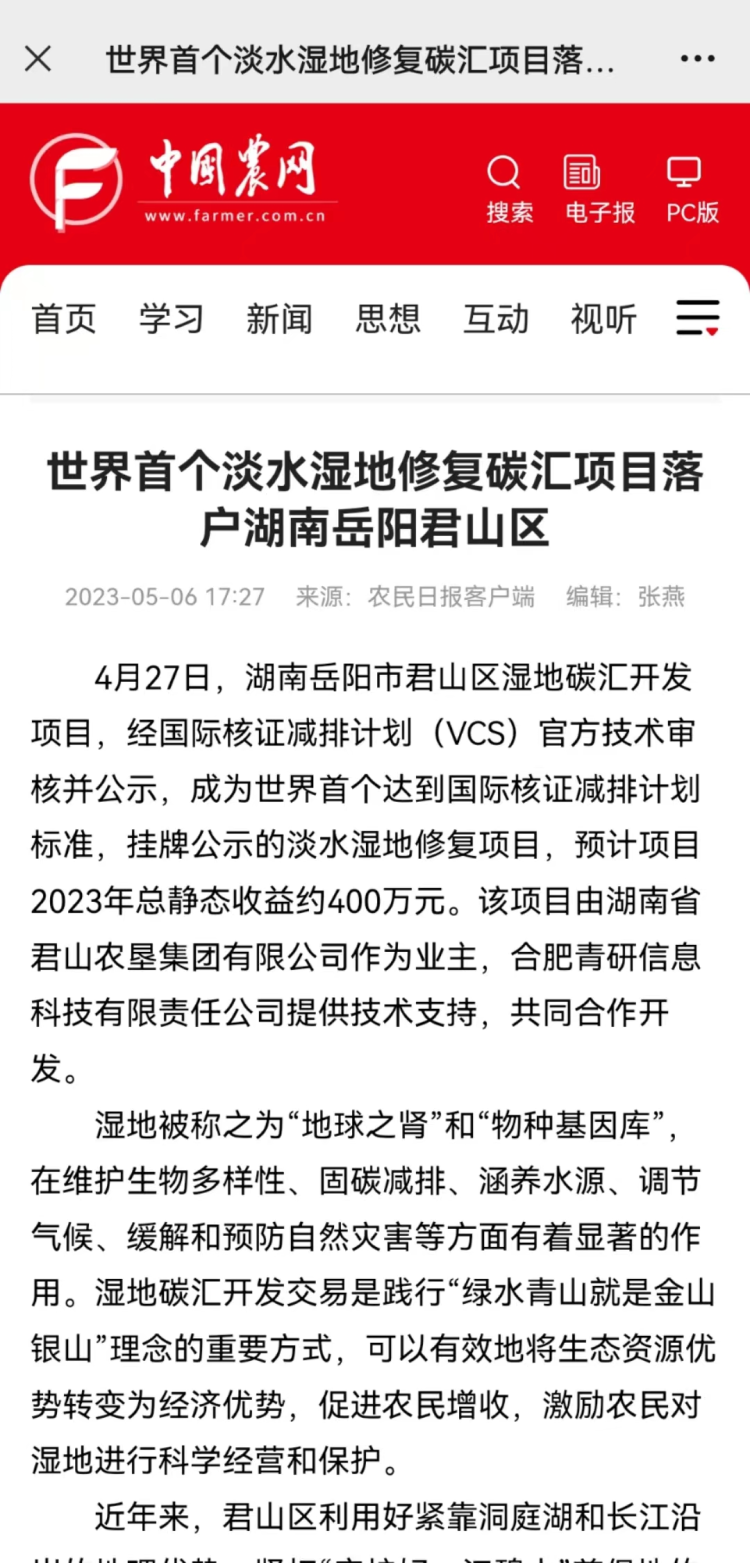Open the three-dot overflow menu
This screenshot has width=750, height=1563.
[x=697, y=60]
